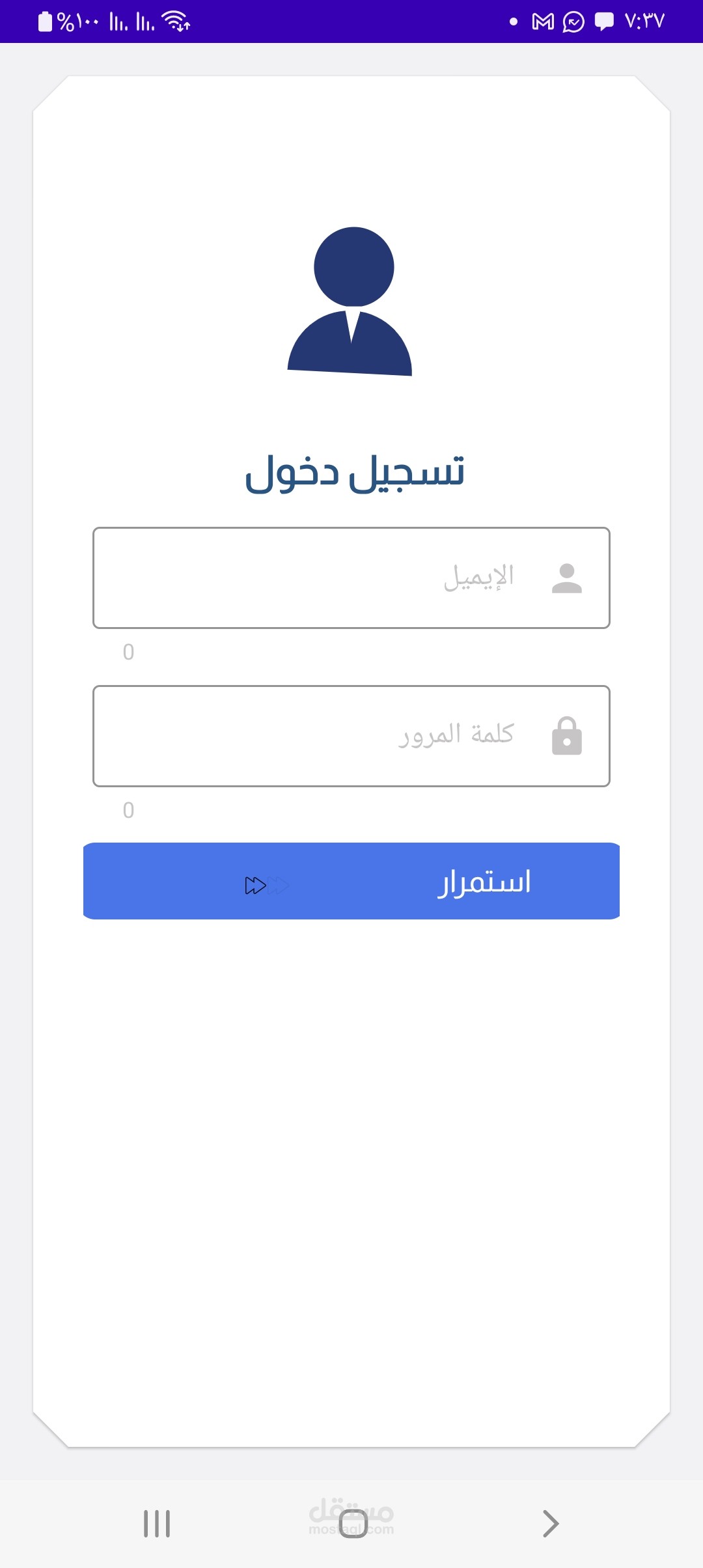Tap the استمرار continue button
703x1568 pixels.
351,881
